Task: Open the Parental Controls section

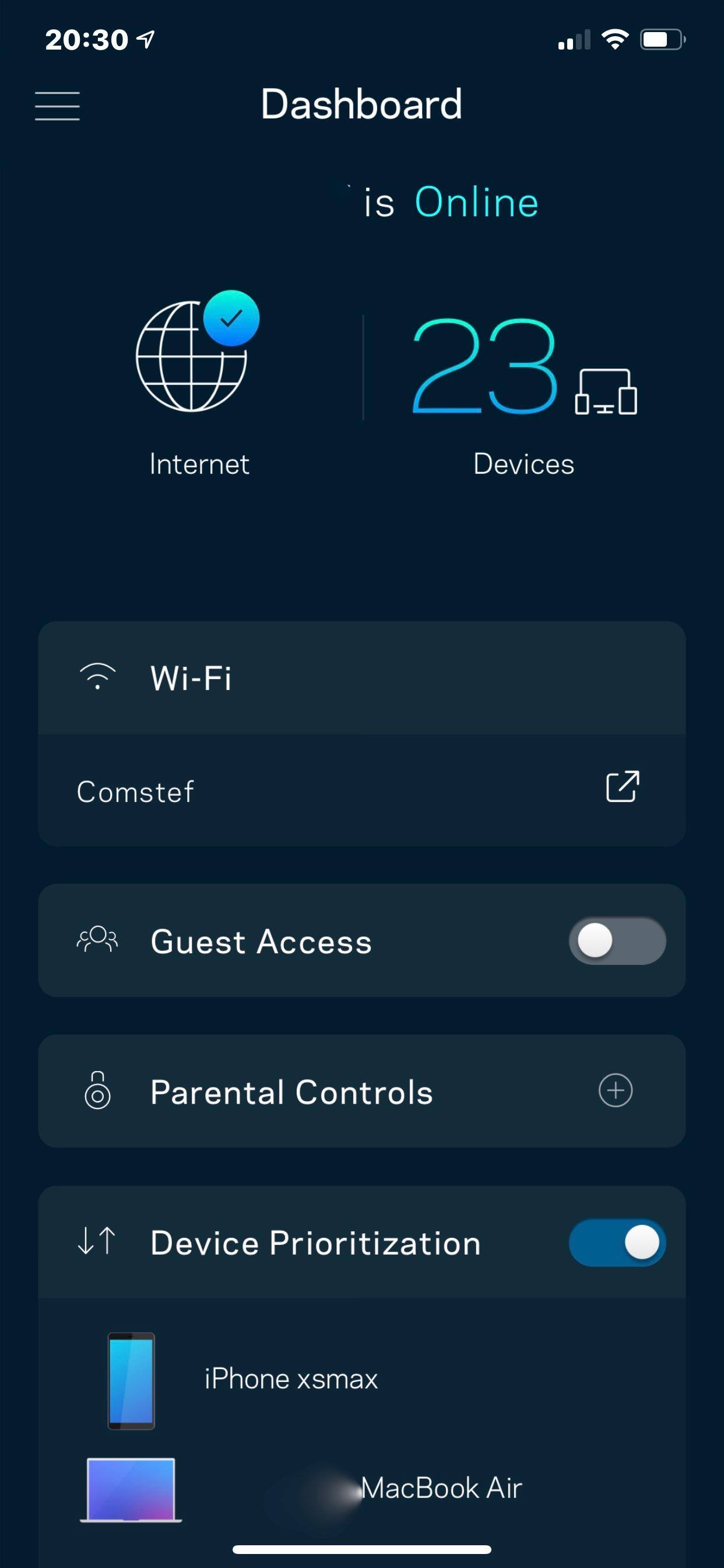Action: pos(292,1092)
